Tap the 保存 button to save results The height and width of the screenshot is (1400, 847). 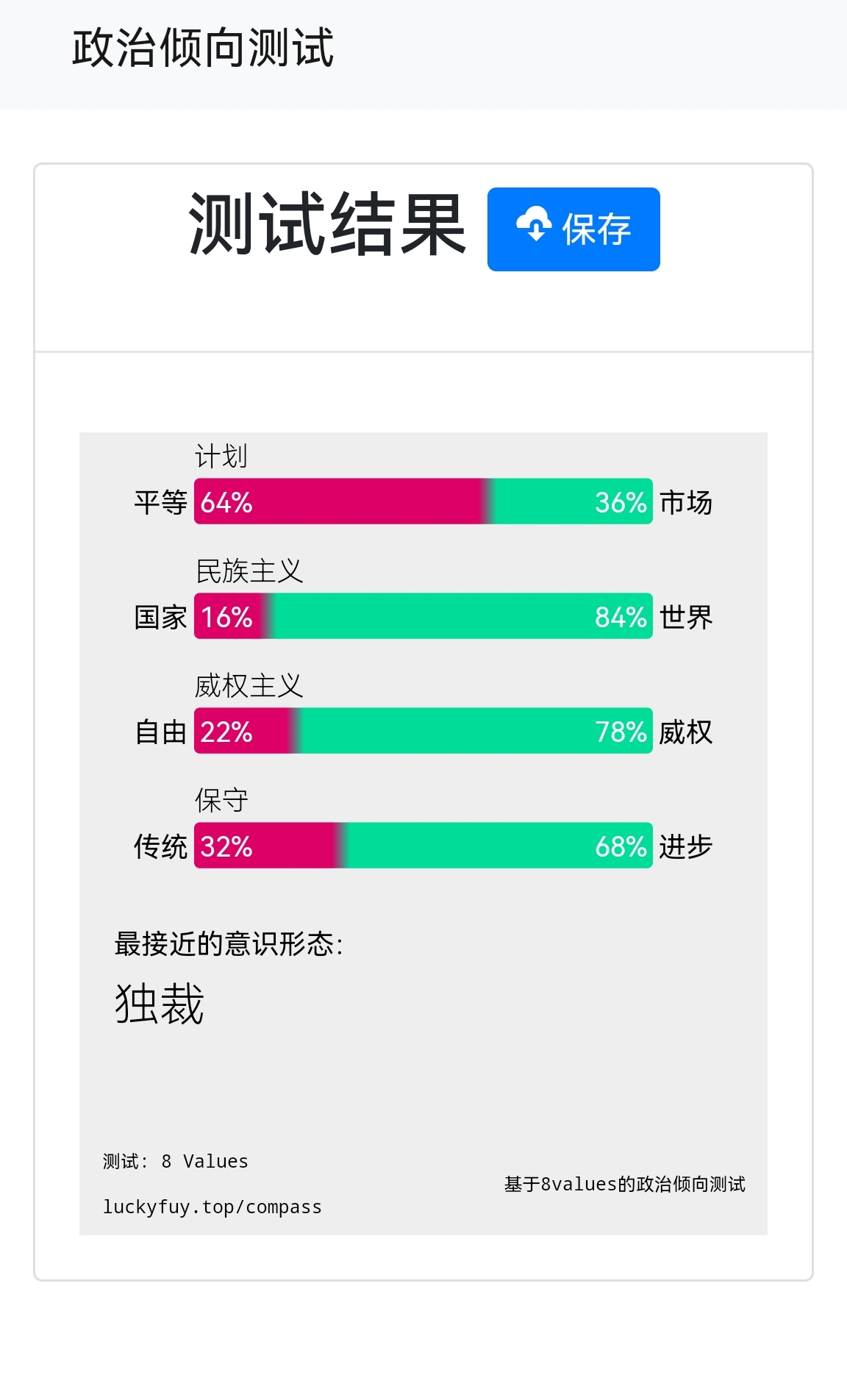click(573, 229)
